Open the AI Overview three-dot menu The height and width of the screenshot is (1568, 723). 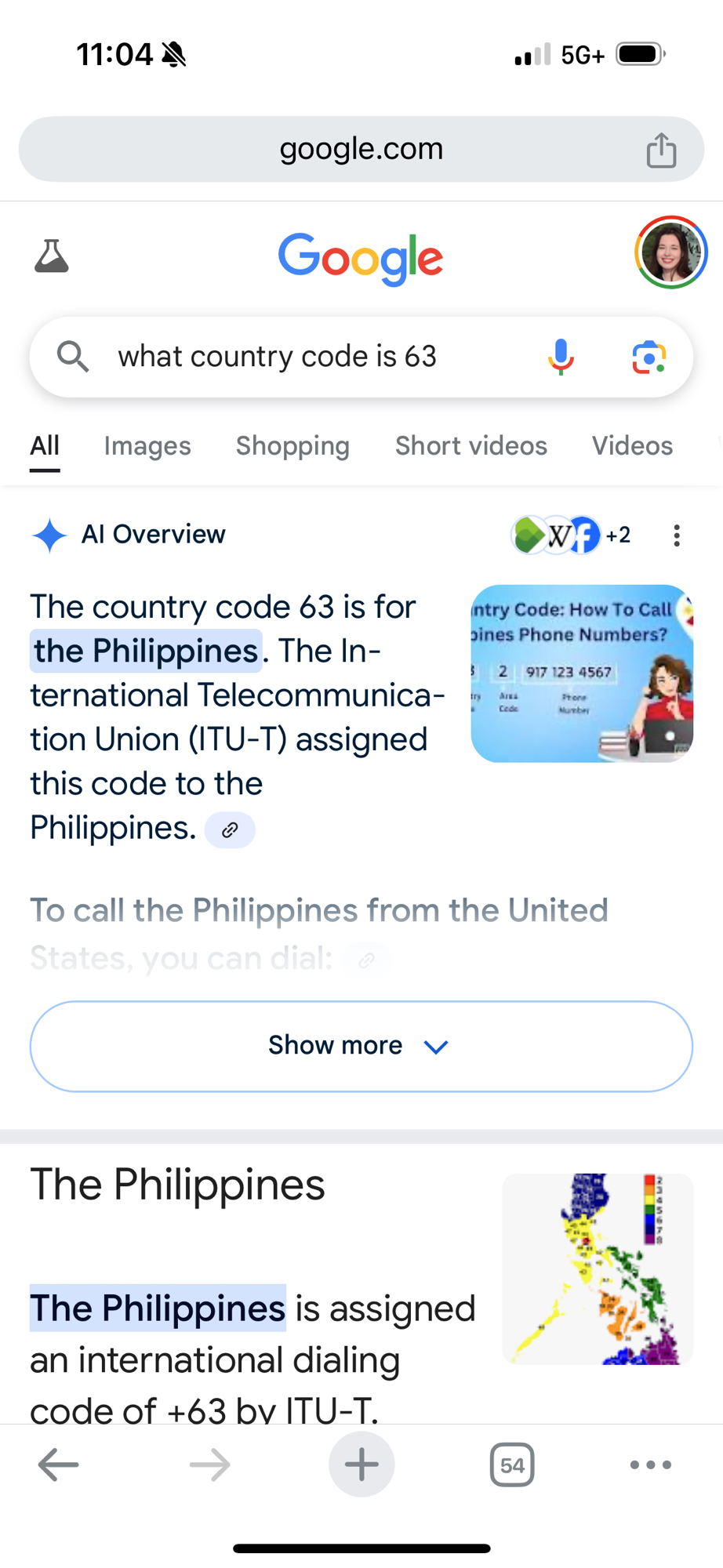click(x=676, y=535)
